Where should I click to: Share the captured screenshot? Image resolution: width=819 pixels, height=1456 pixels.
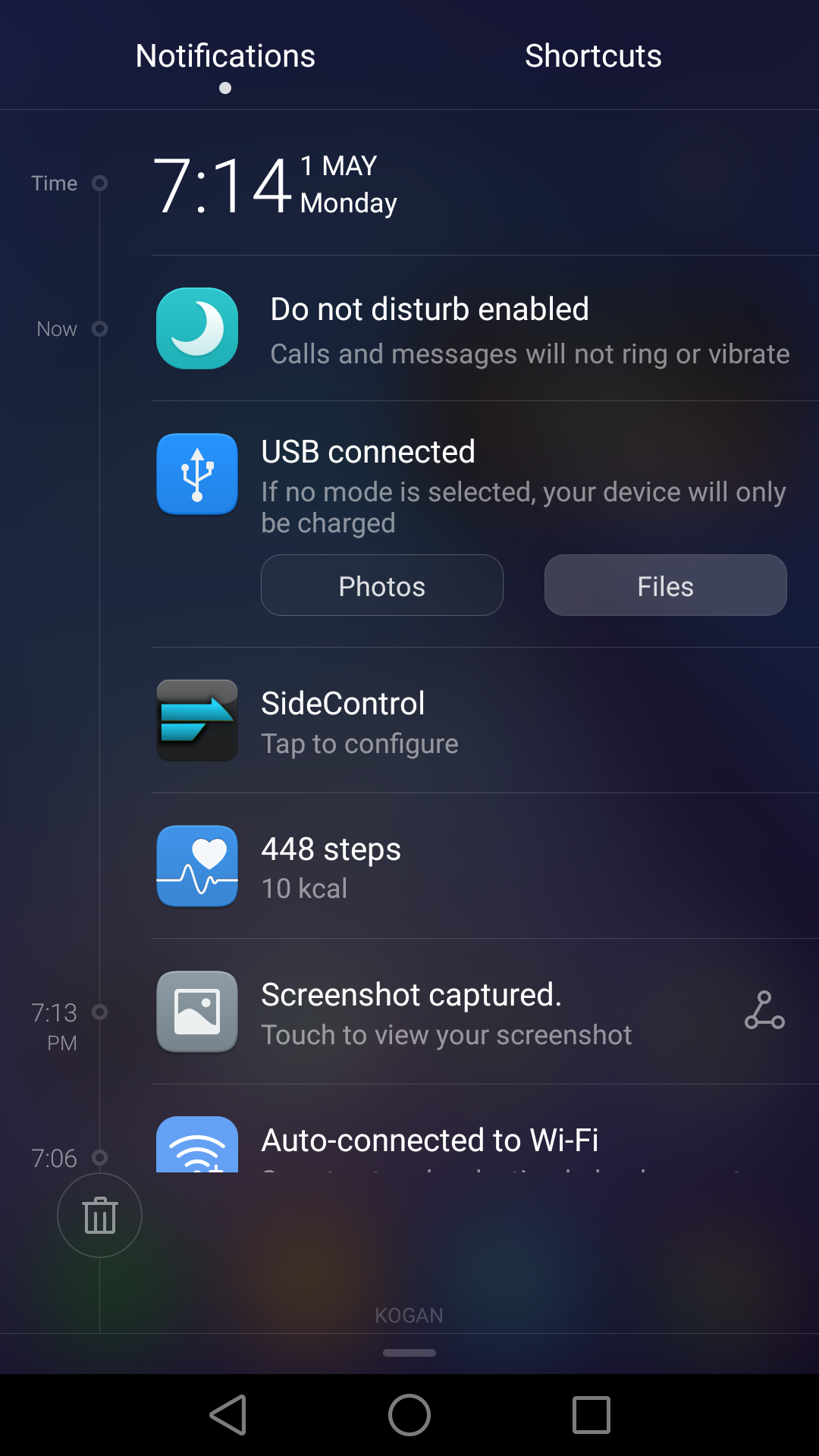764,1011
